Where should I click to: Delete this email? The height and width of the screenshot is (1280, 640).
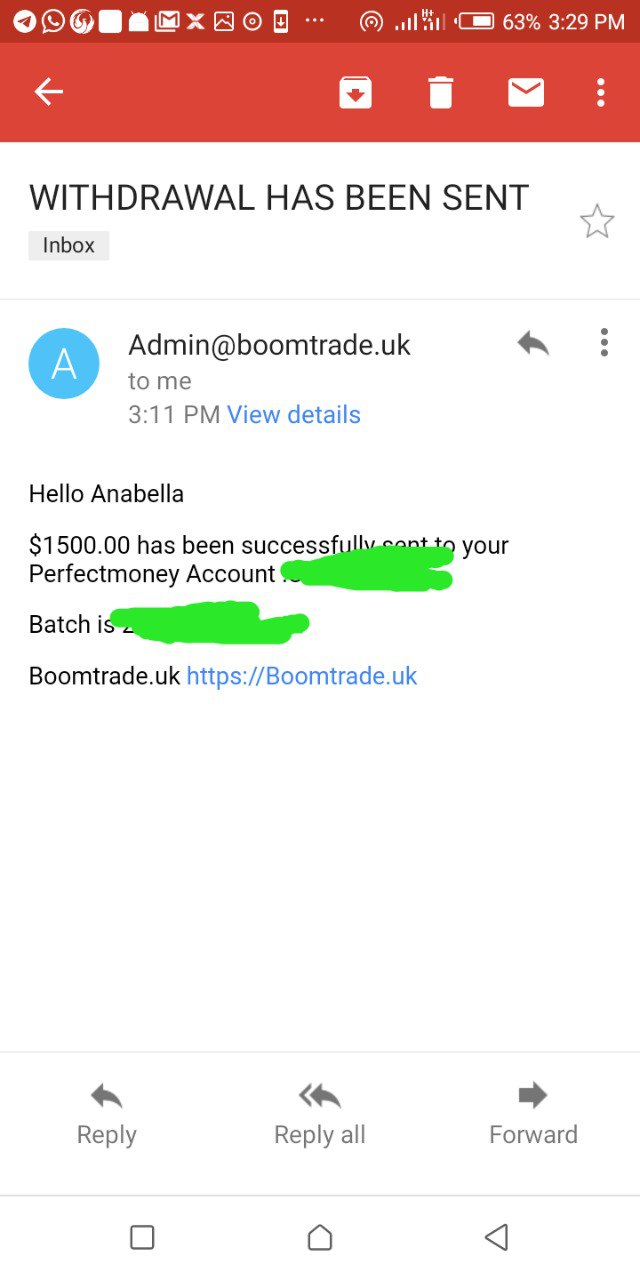pos(441,93)
